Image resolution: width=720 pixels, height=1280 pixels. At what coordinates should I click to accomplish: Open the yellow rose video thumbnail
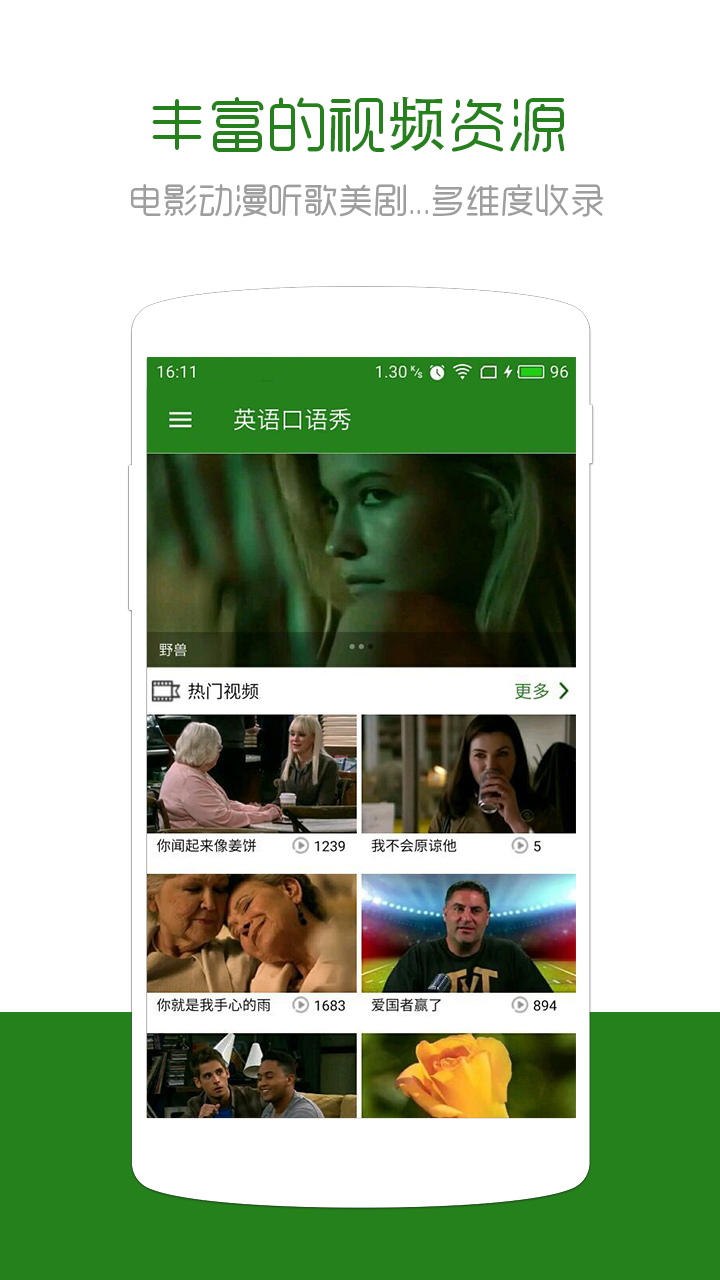[x=467, y=1075]
